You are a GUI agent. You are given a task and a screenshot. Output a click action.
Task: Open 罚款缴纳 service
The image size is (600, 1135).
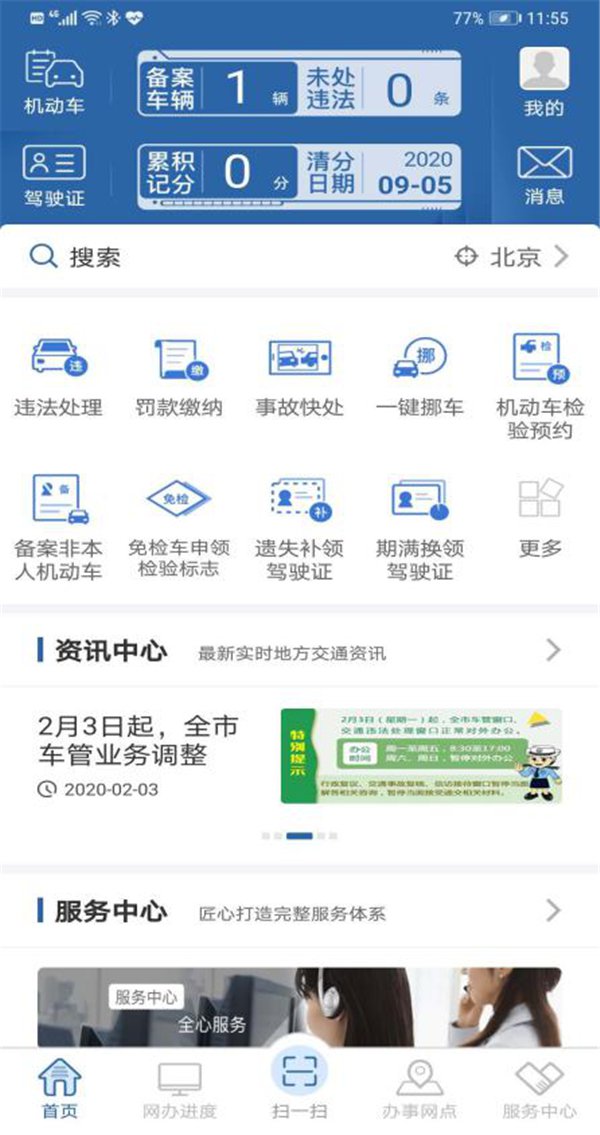(x=179, y=377)
